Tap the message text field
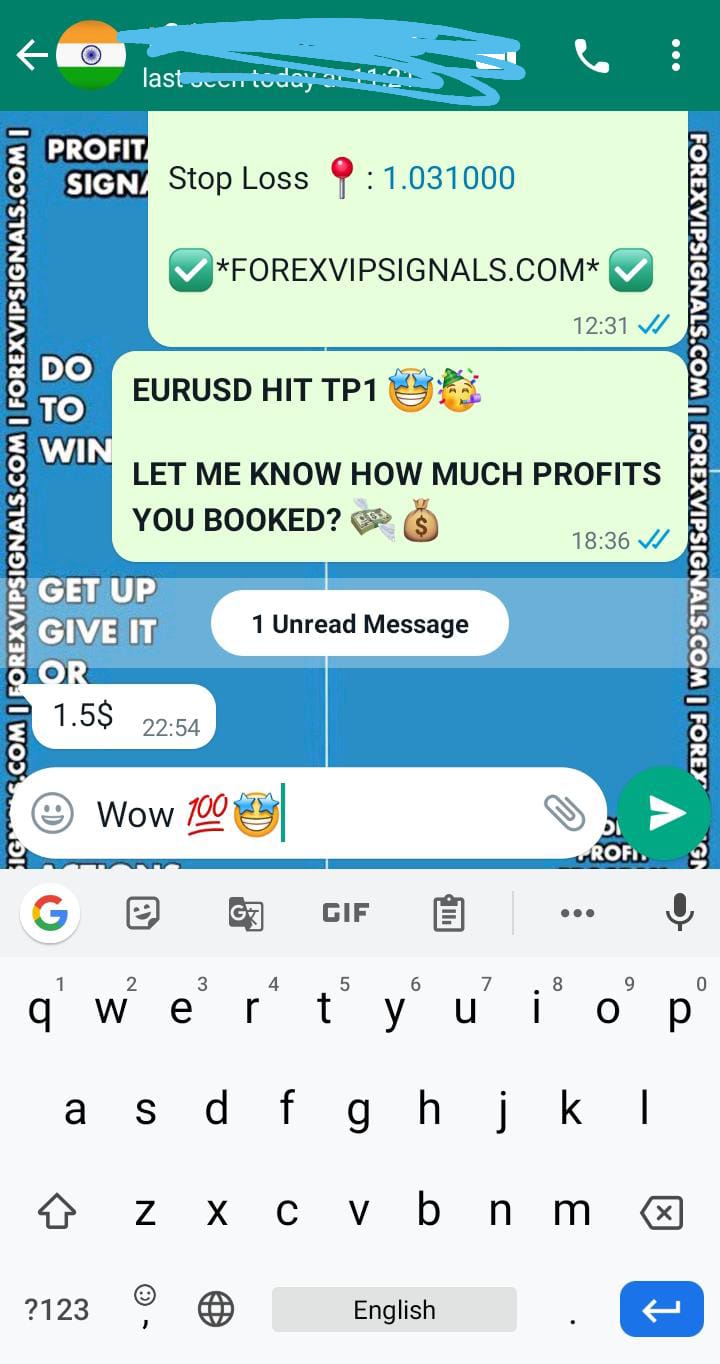The height and width of the screenshot is (1364, 720). [400, 813]
